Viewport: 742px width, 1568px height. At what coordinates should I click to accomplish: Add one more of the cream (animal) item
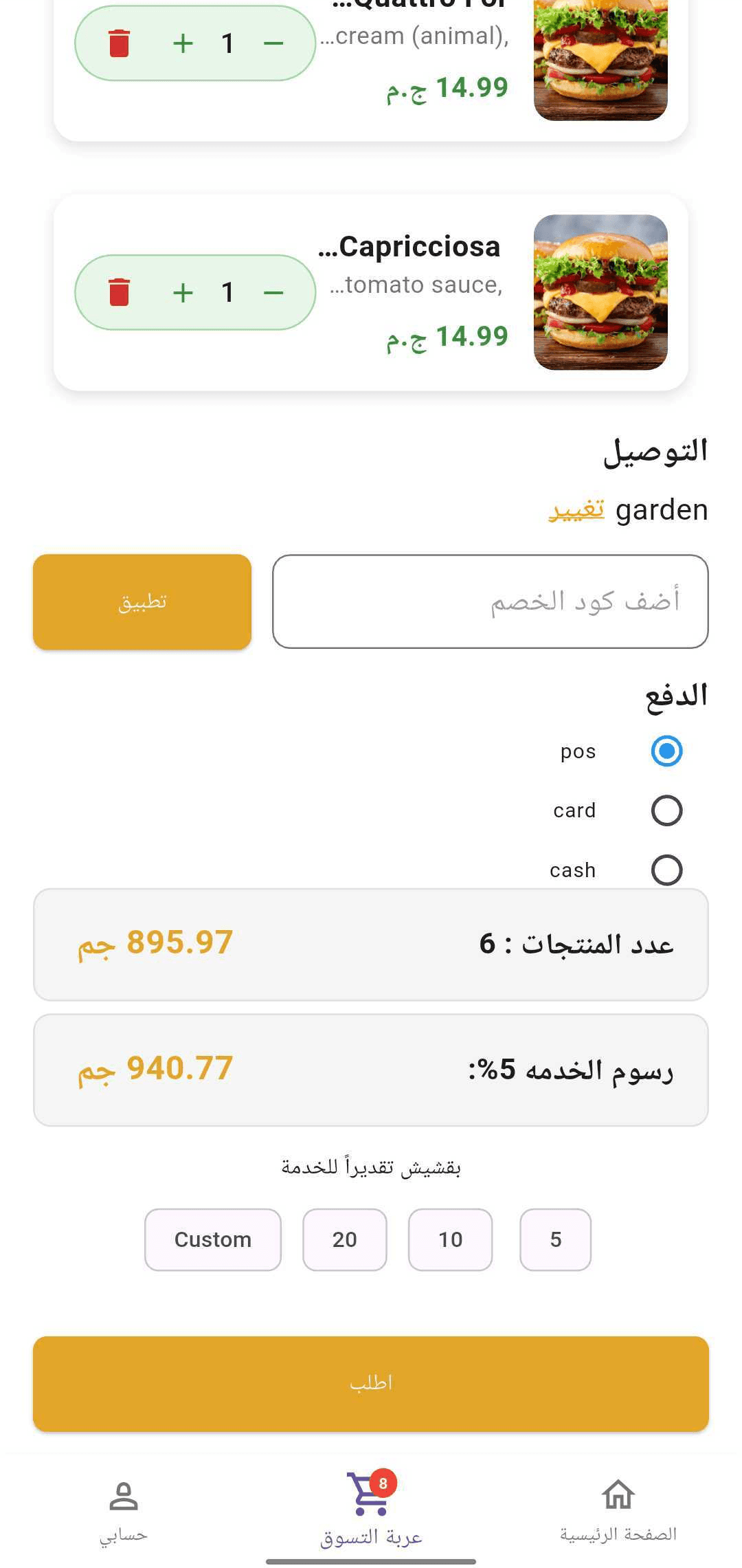pyautogui.click(x=183, y=44)
